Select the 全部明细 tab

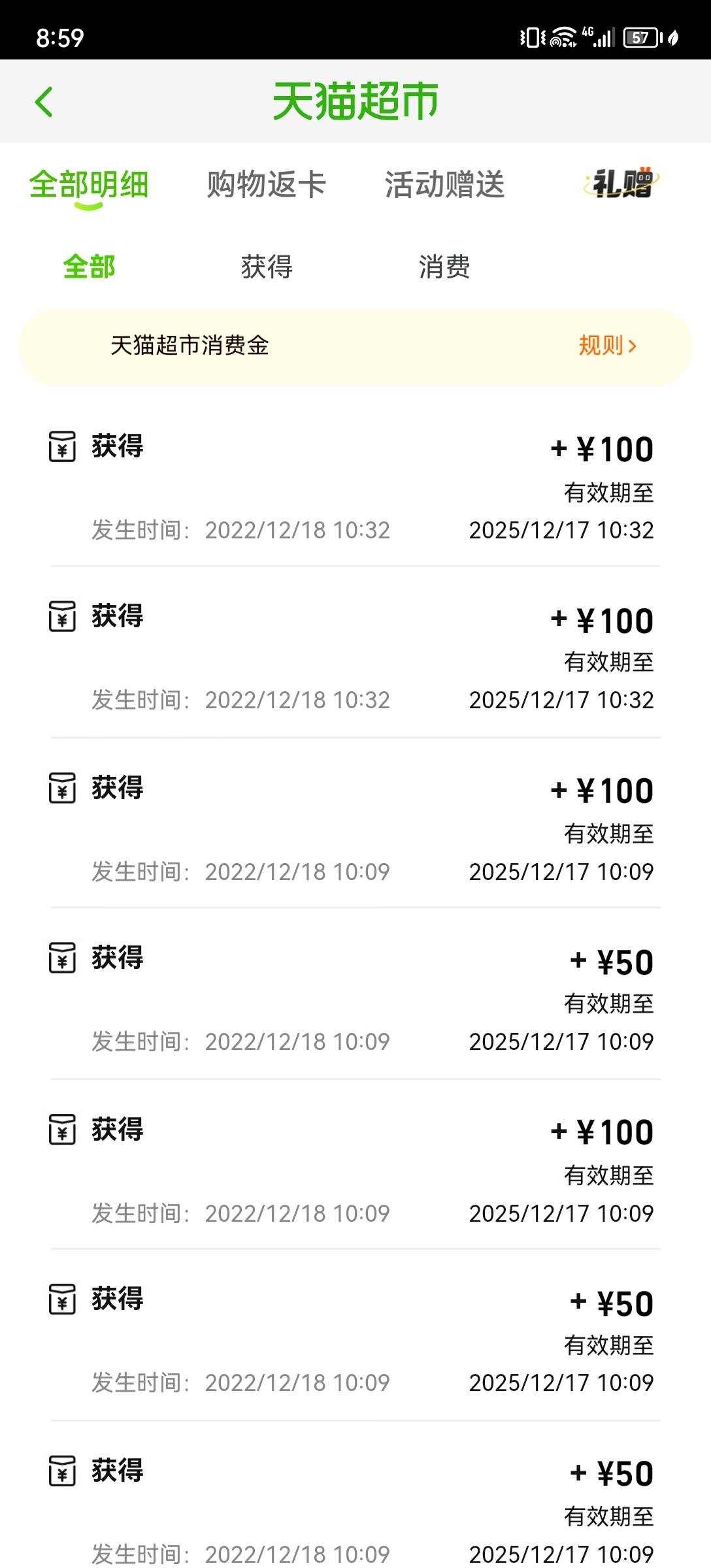point(89,184)
